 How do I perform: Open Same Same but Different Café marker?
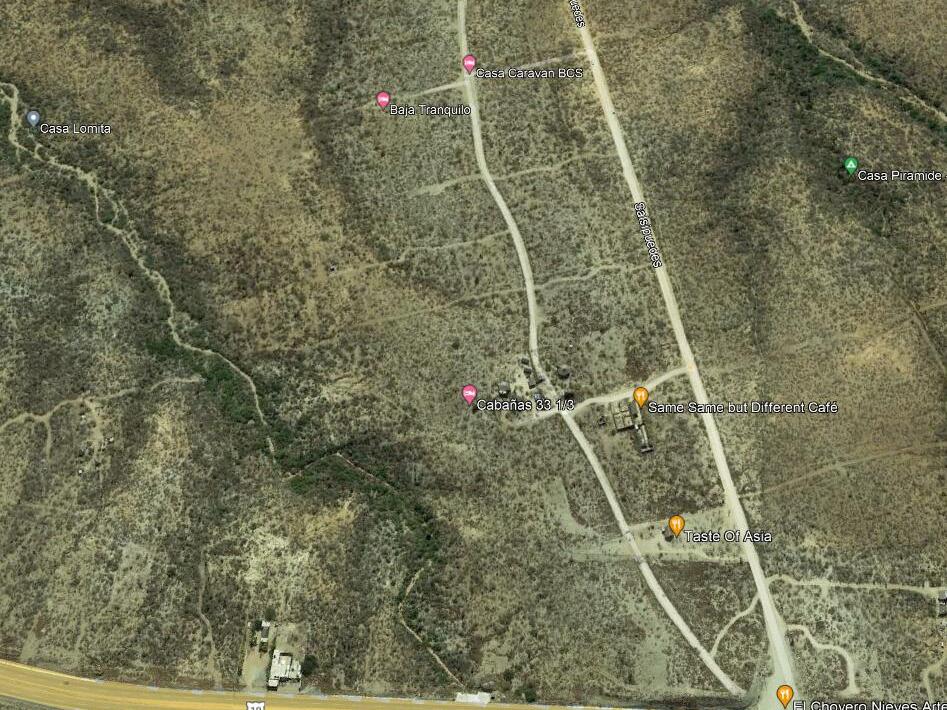[x=640, y=396]
